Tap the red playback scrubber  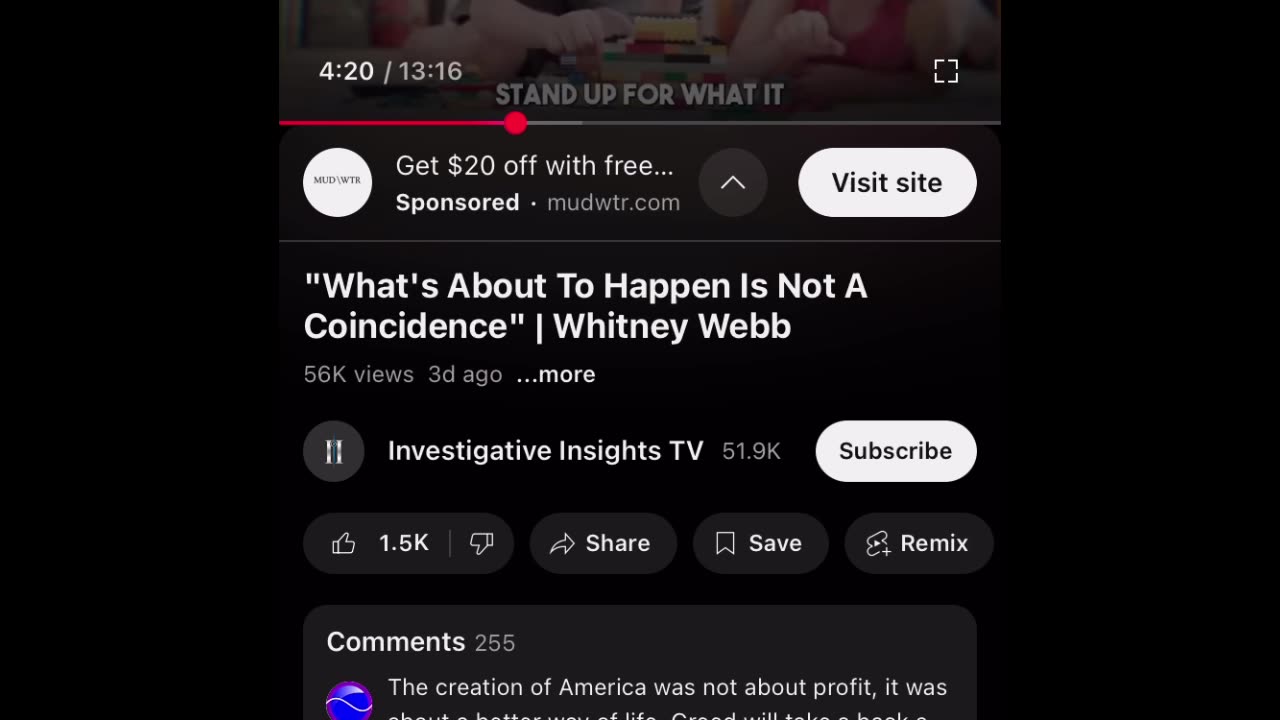(x=516, y=123)
